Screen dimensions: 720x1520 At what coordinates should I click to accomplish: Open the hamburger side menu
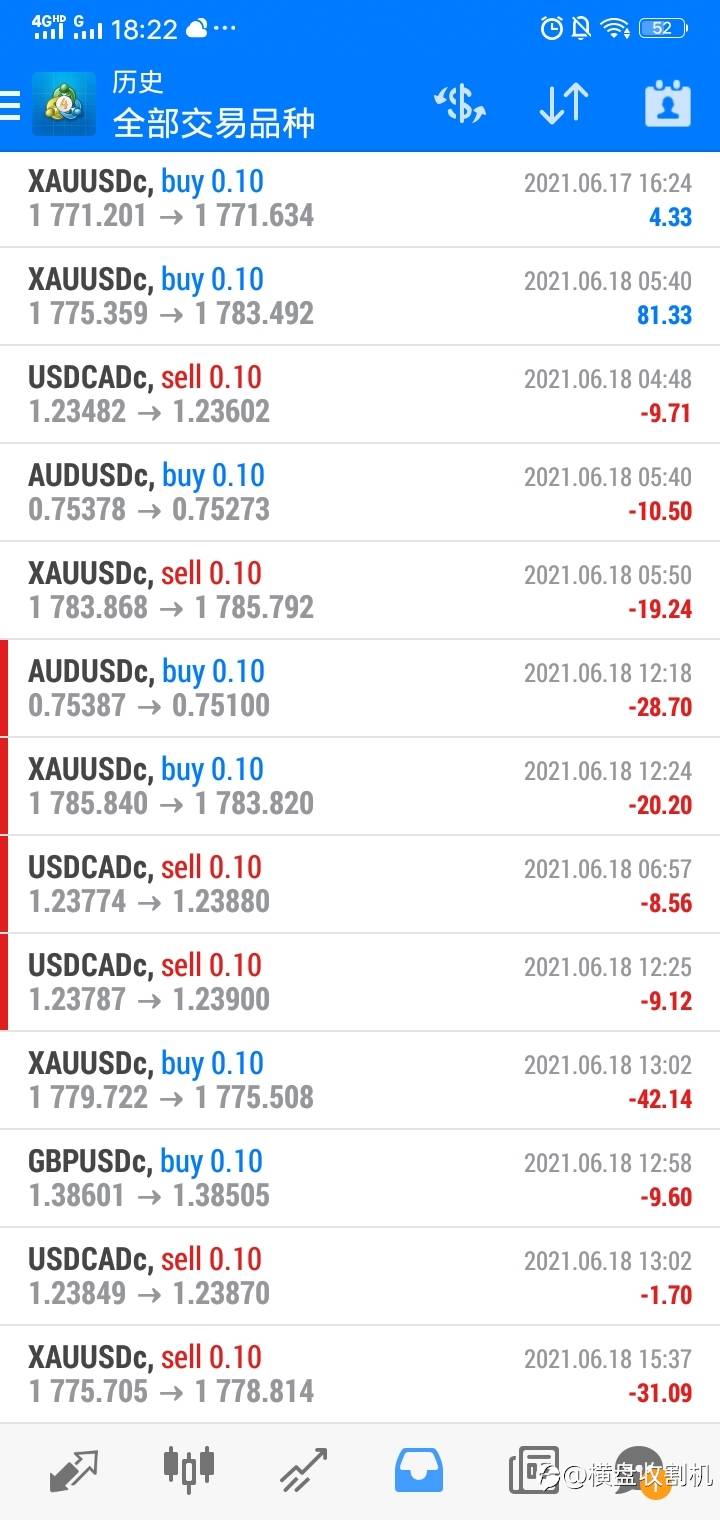10,104
